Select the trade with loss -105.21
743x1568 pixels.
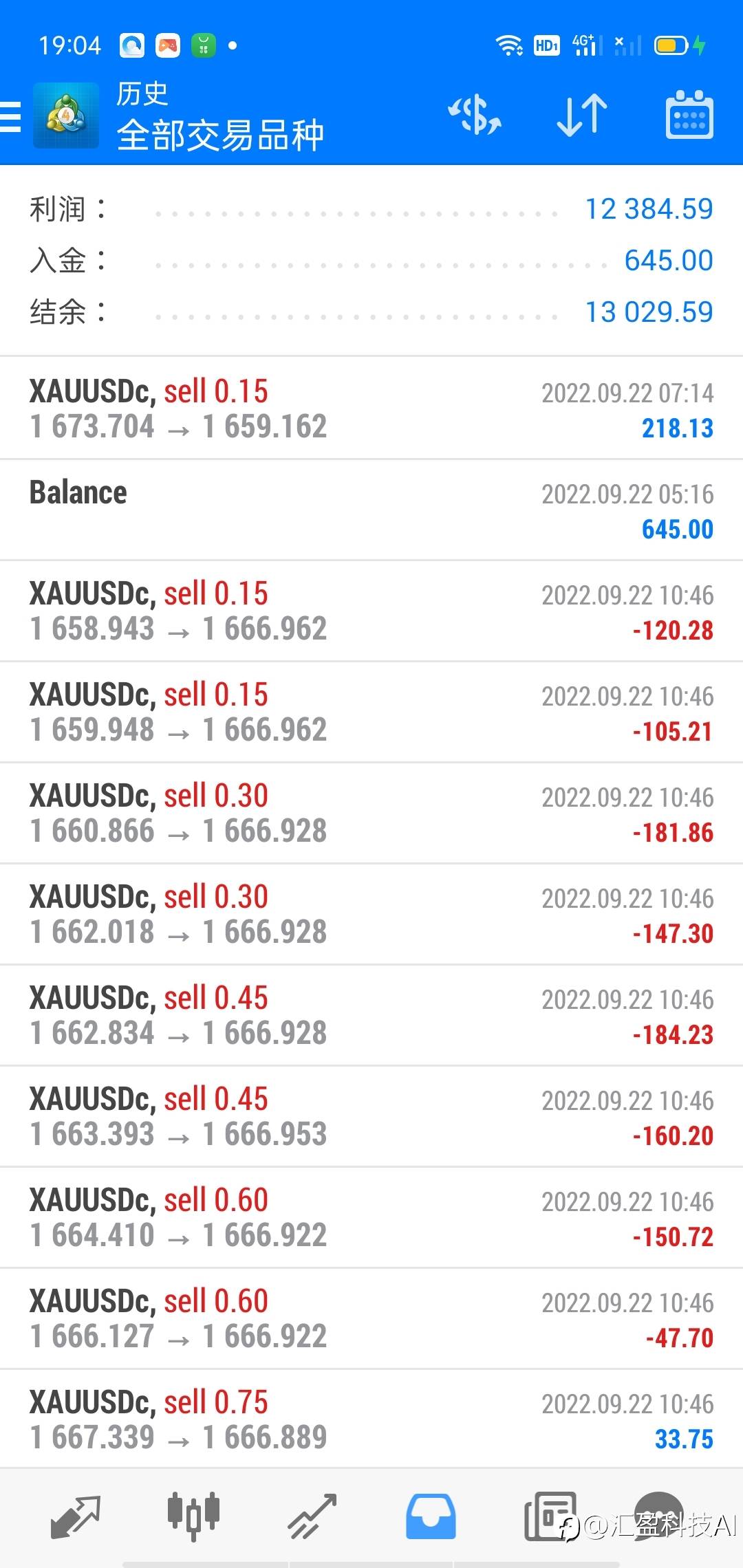[371, 712]
